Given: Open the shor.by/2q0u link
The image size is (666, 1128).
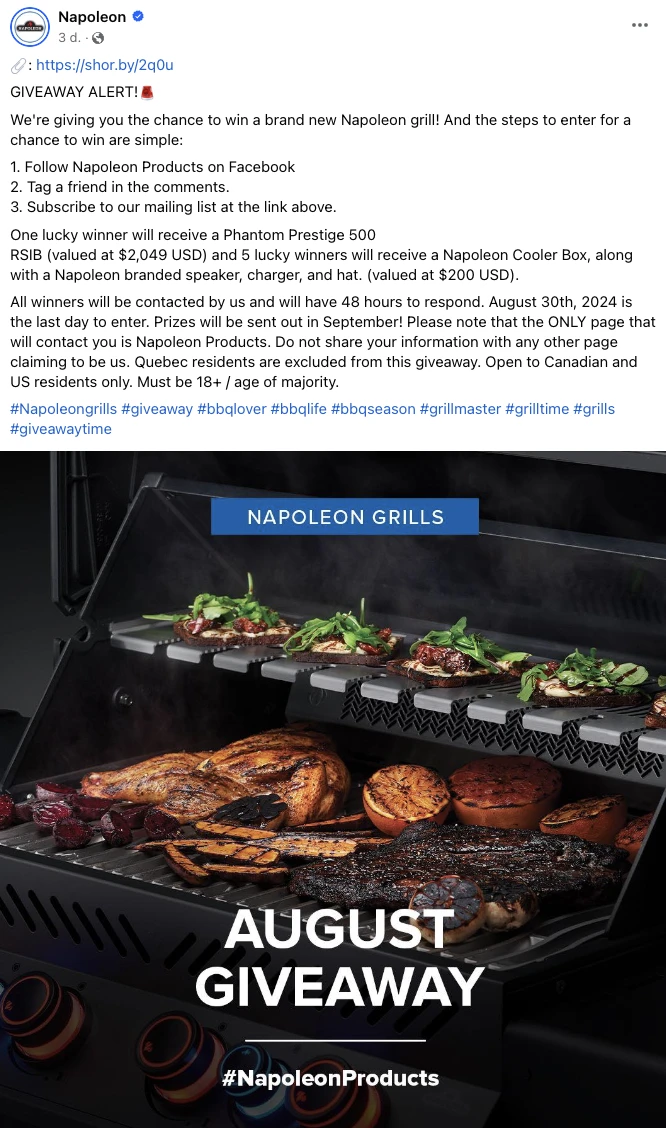Looking at the screenshot, I should pyautogui.click(x=105, y=65).
